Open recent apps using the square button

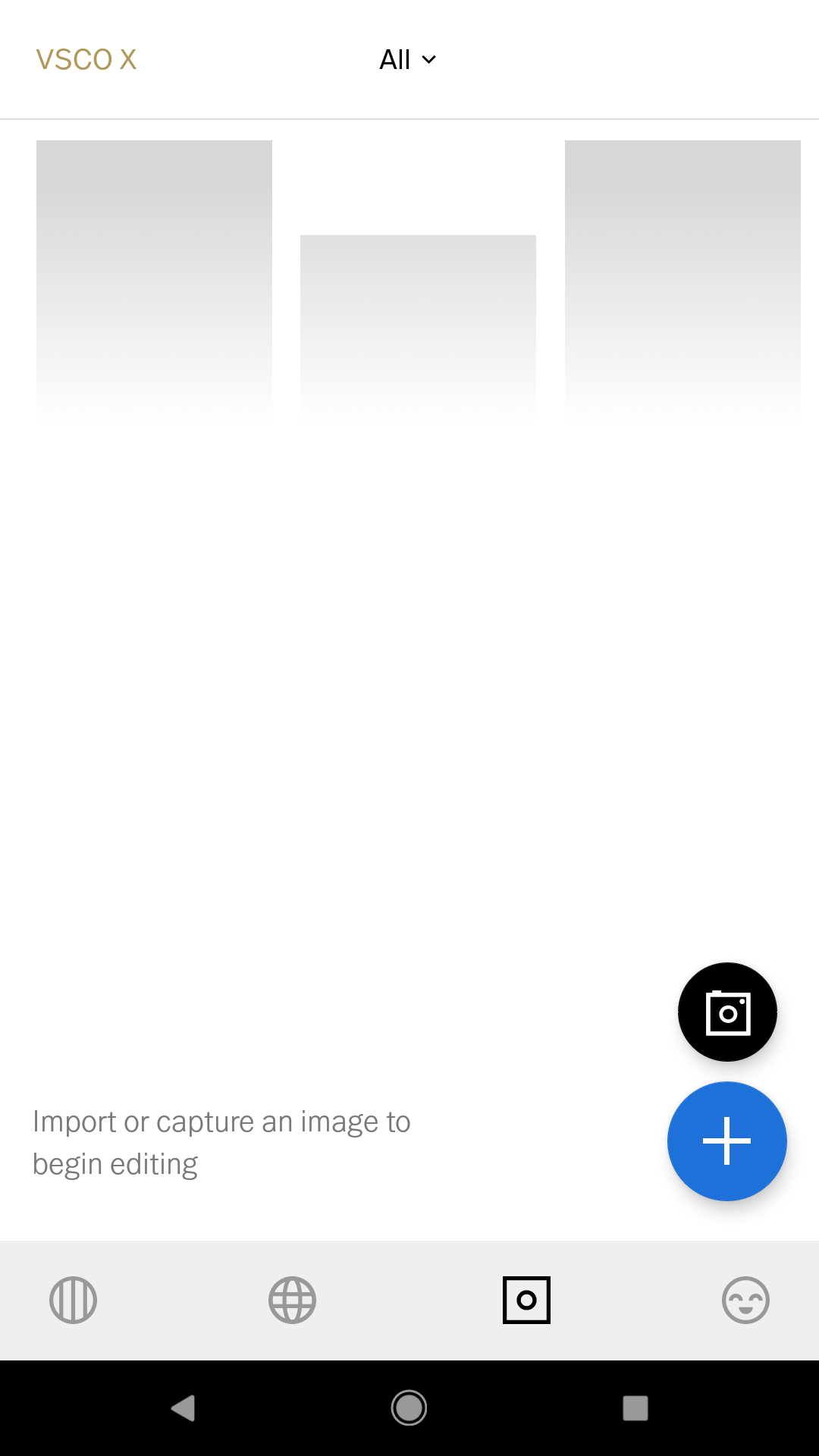click(x=635, y=1408)
